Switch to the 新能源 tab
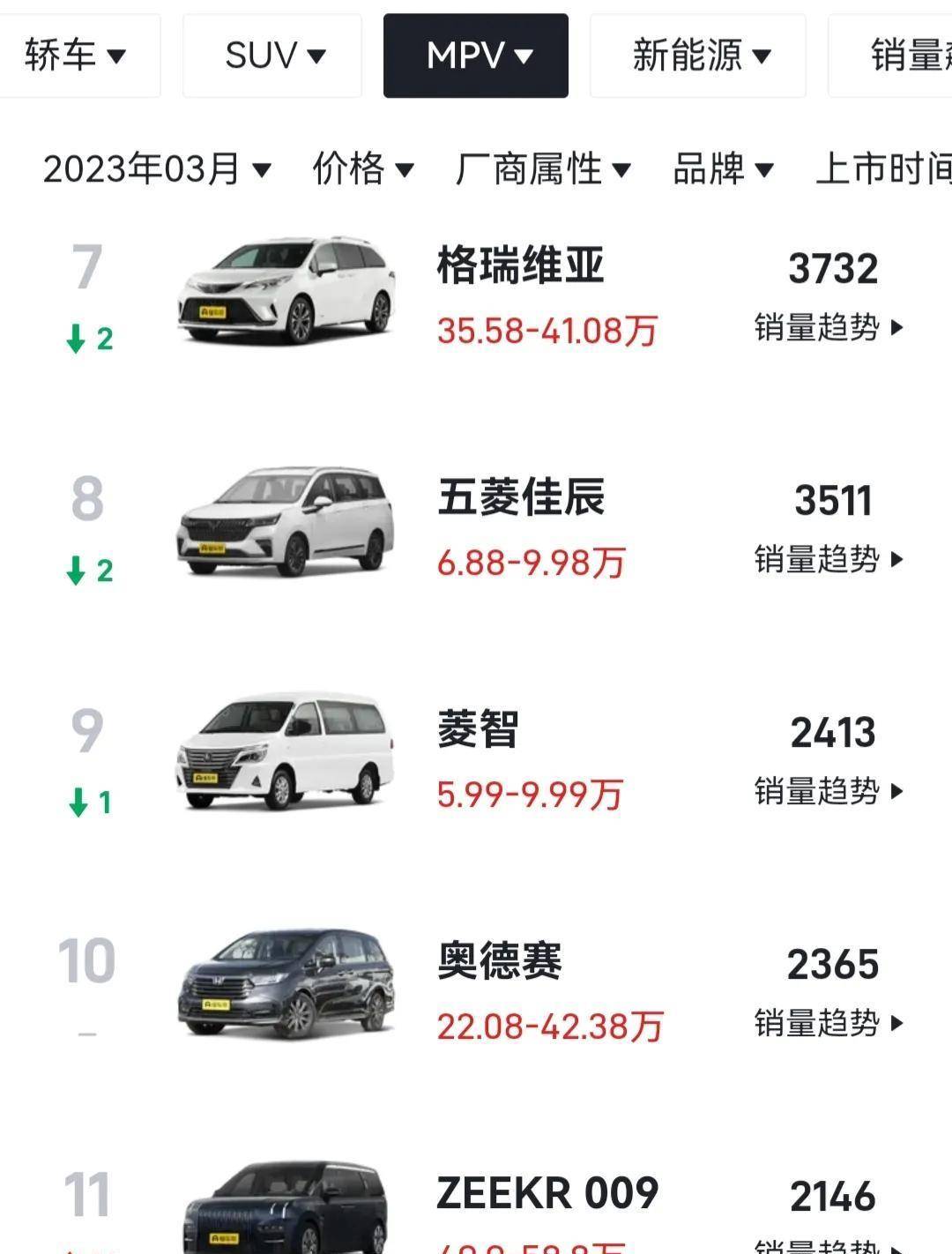Screen dimensions: 952x1254 coord(697,55)
